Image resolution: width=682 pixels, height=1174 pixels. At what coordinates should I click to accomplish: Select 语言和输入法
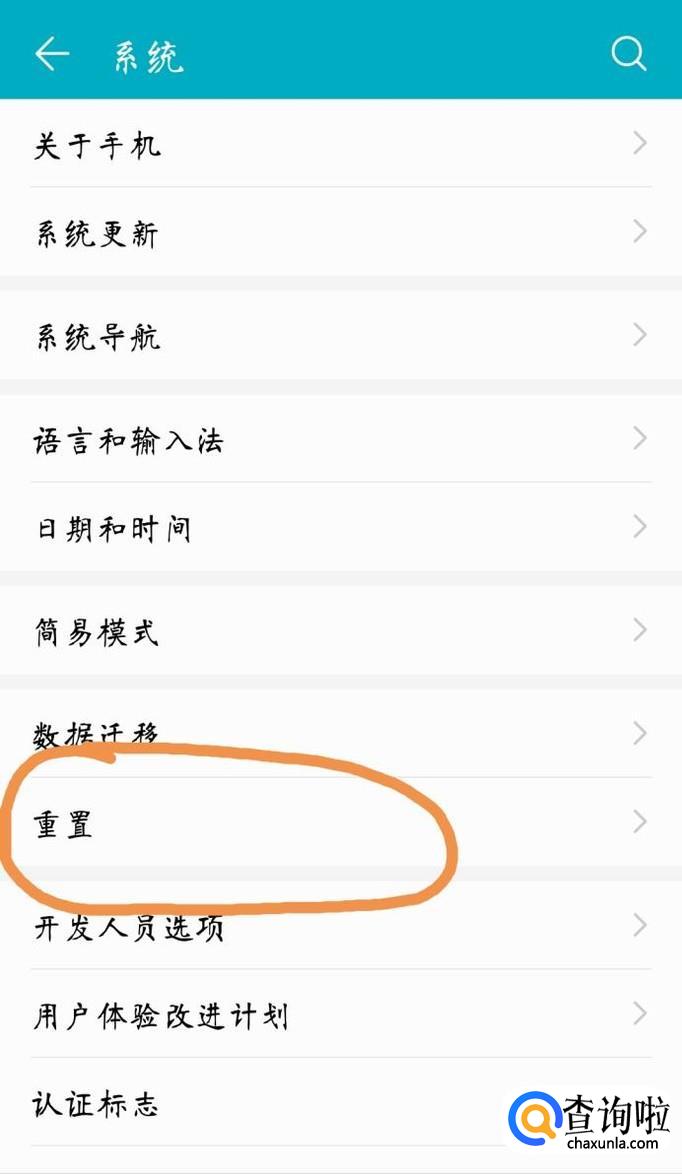340,440
